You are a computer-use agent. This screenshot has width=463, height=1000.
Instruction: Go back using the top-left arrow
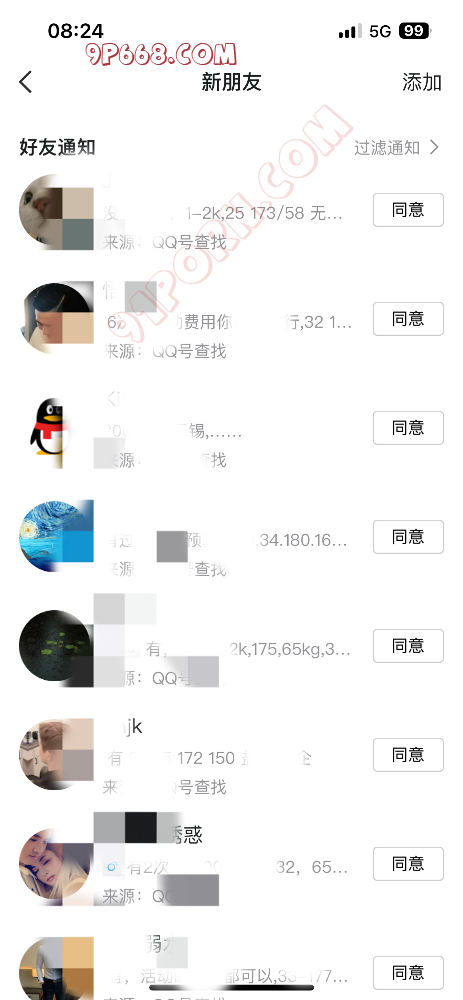[x=26, y=82]
